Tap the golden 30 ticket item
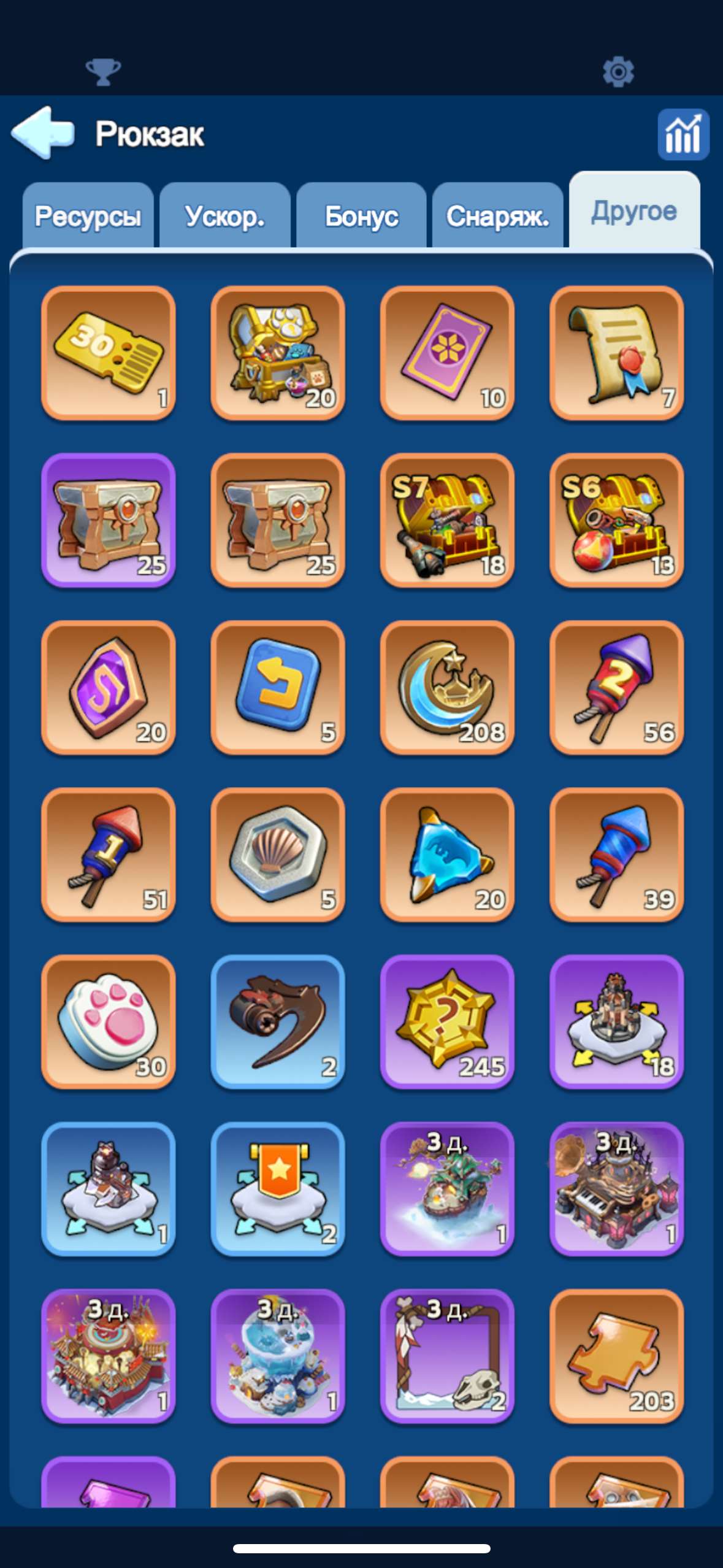The image size is (723, 1568). click(109, 353)
